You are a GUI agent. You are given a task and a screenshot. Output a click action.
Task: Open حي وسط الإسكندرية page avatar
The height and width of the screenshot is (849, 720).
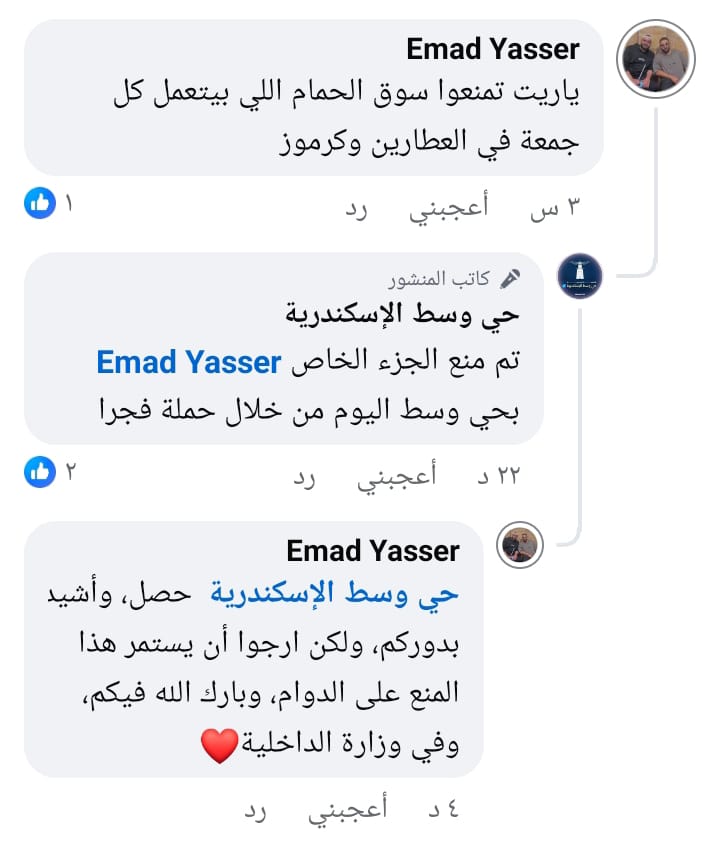coord(579,277)
